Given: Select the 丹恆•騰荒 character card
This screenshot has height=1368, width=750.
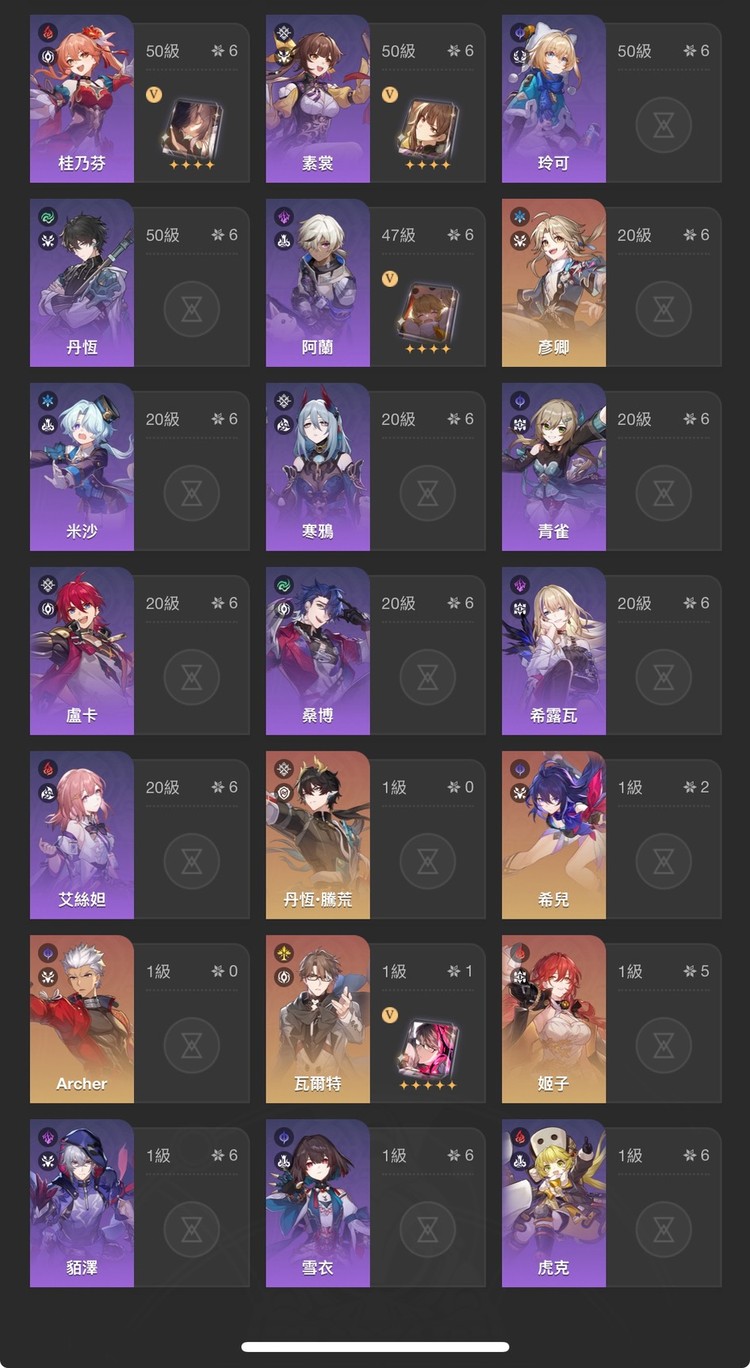Looking at the screenshot, I should pos(318,834).
